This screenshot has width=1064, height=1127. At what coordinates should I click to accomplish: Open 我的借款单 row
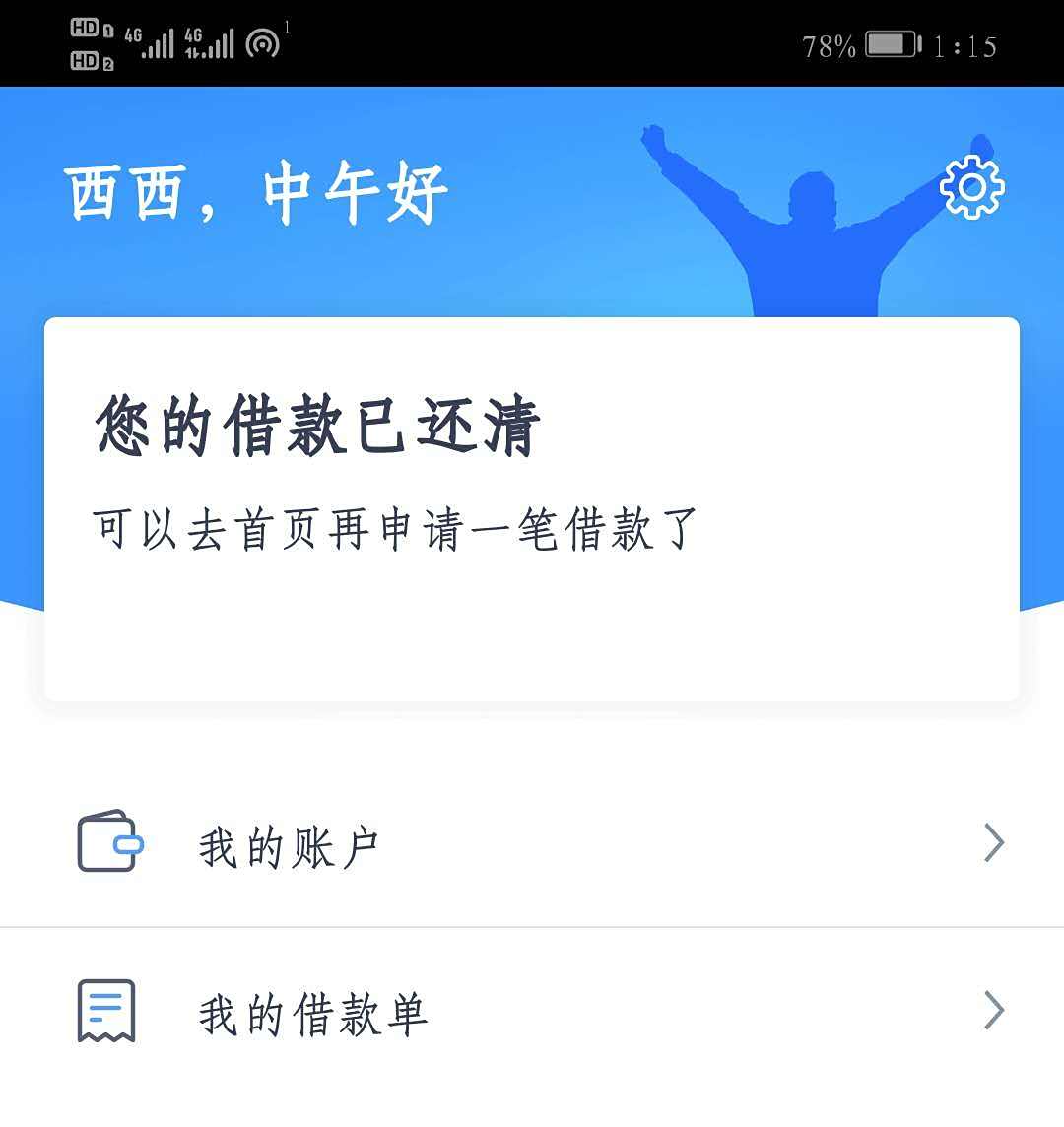coord(532,1013)
